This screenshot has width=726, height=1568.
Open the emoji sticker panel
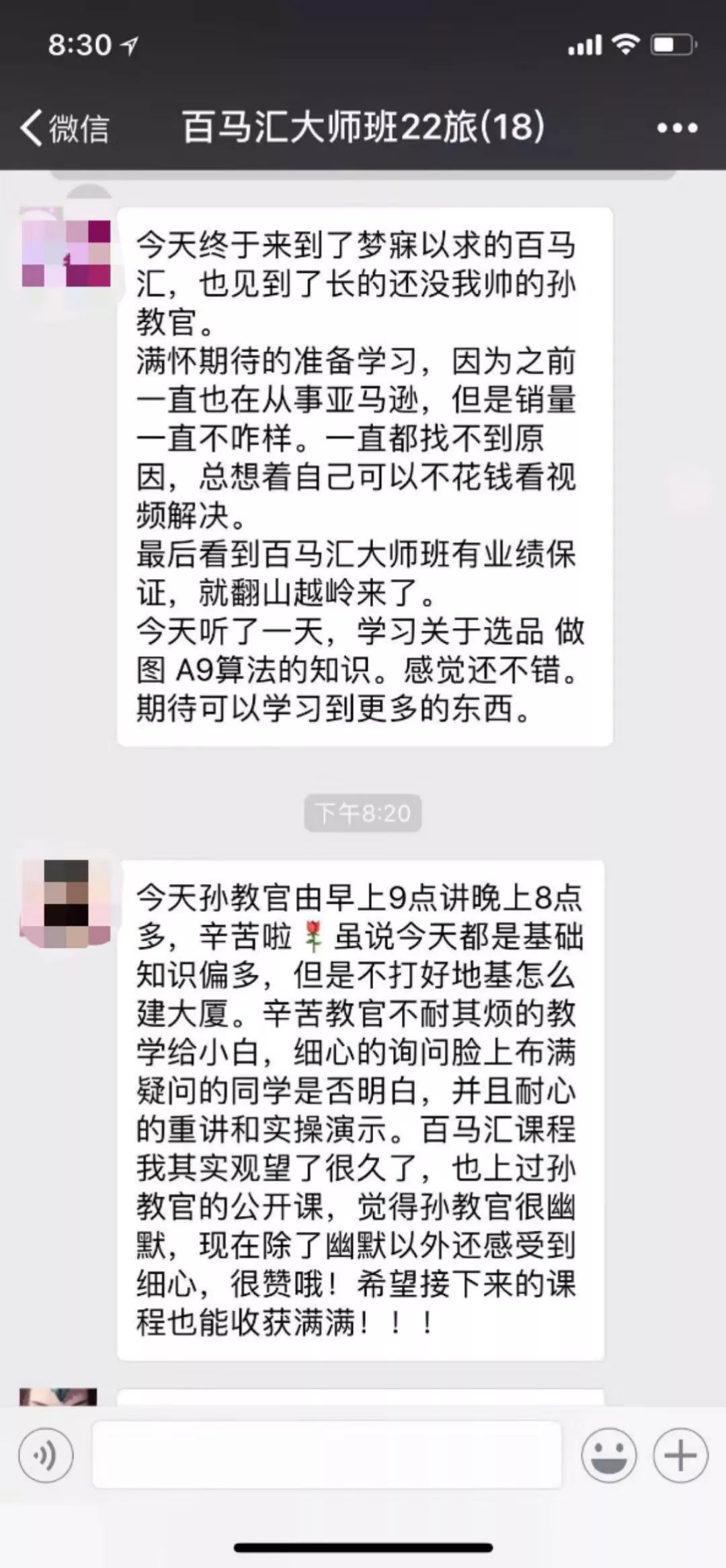point(609,1455)
